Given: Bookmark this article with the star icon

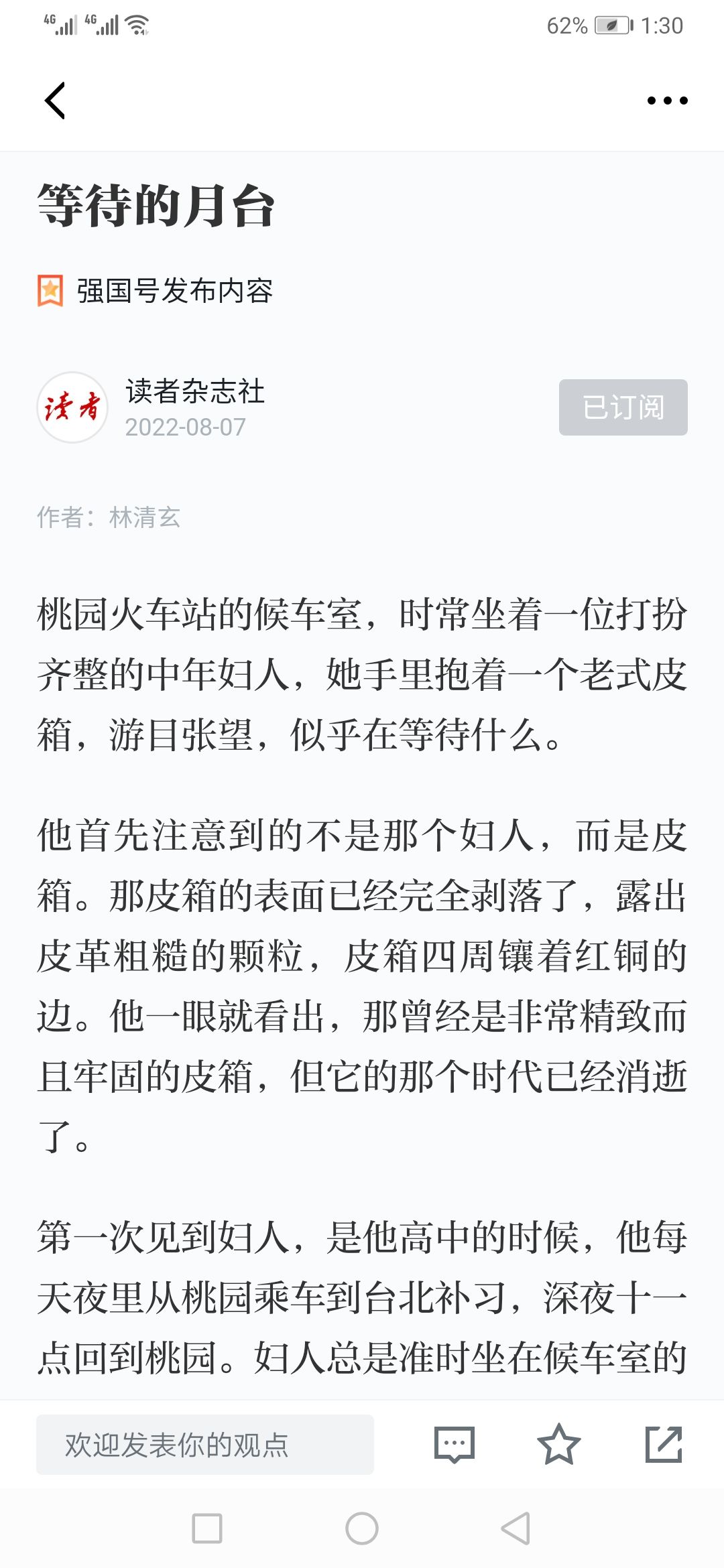Looking at the screenshot, I should [x=558, y=1445].
